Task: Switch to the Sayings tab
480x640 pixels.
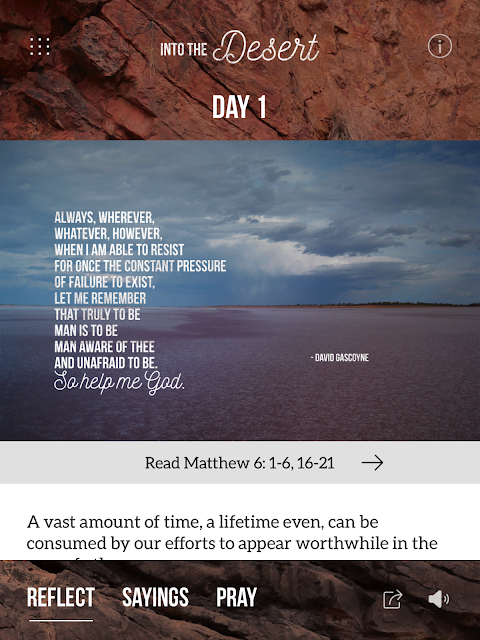Action: click(x=155, y=598)
